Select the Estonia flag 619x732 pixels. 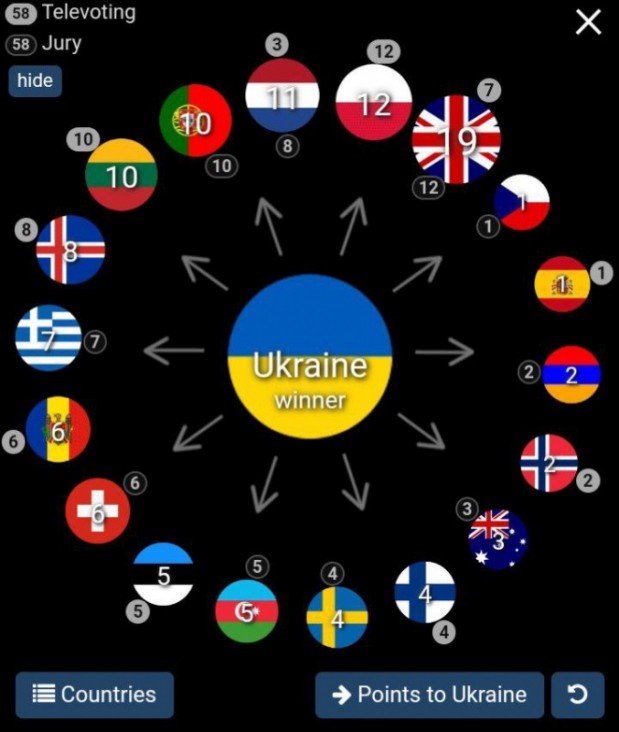163,575
